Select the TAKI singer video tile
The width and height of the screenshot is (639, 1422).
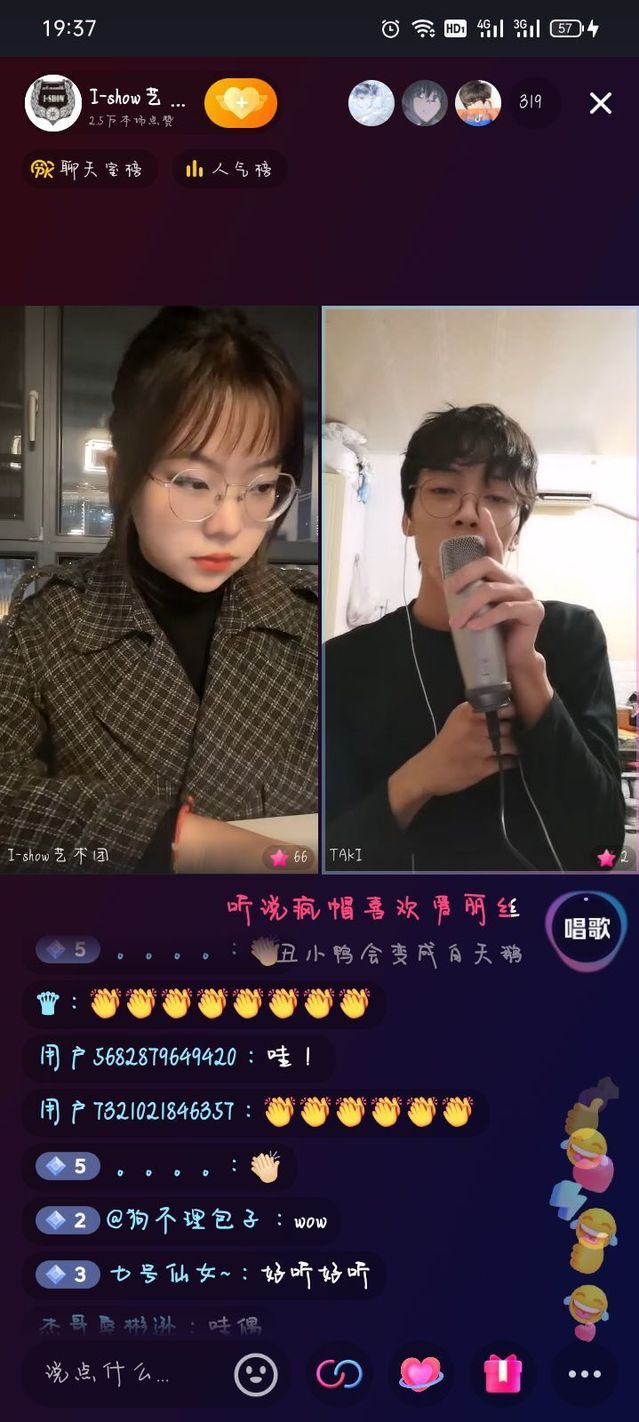tap(480, 590)
